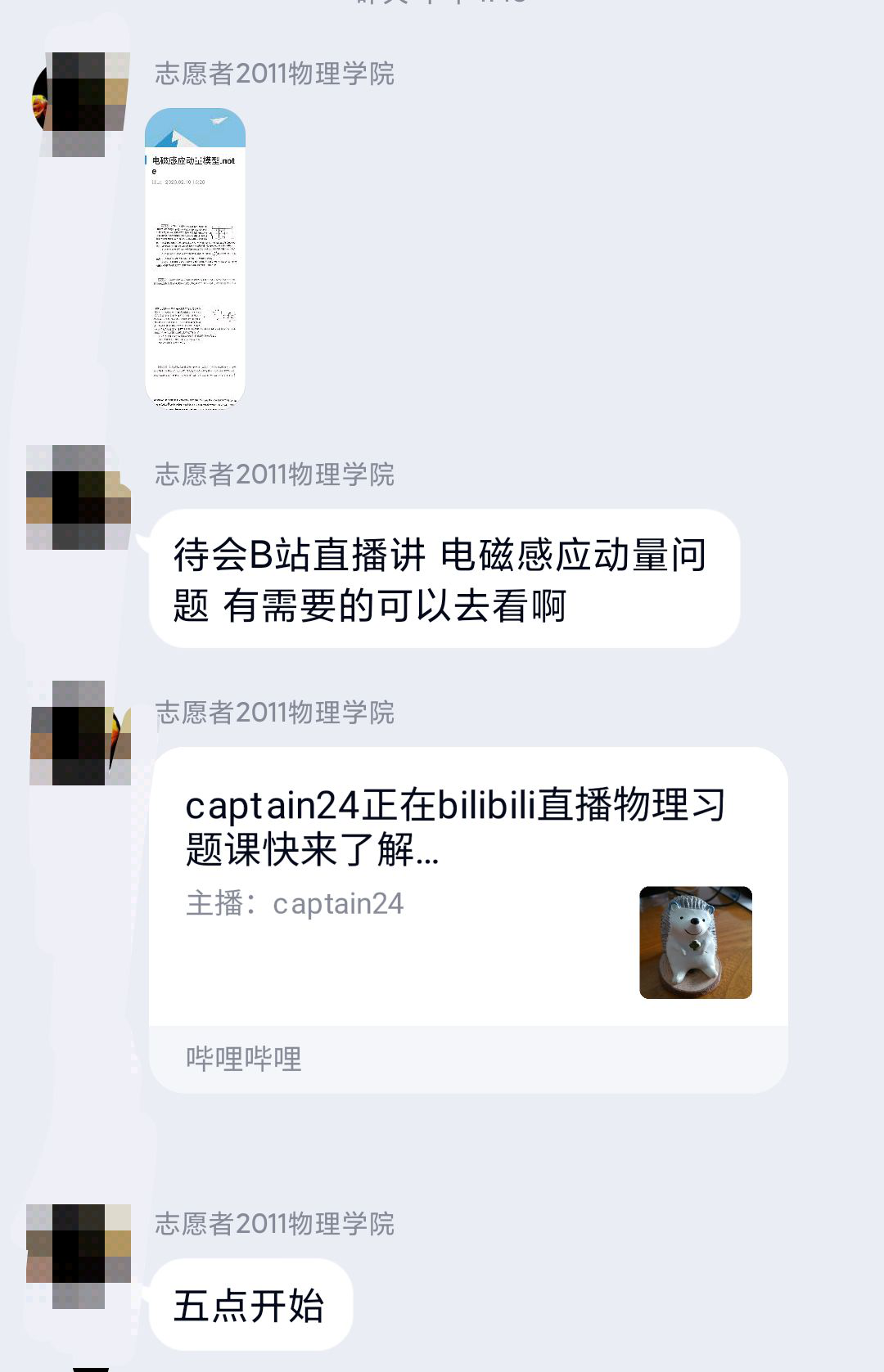Tap the avatar beside the 五点开始 message
The width and height of the screenshot is (884, 1372).
click(x=79, y=1255)
